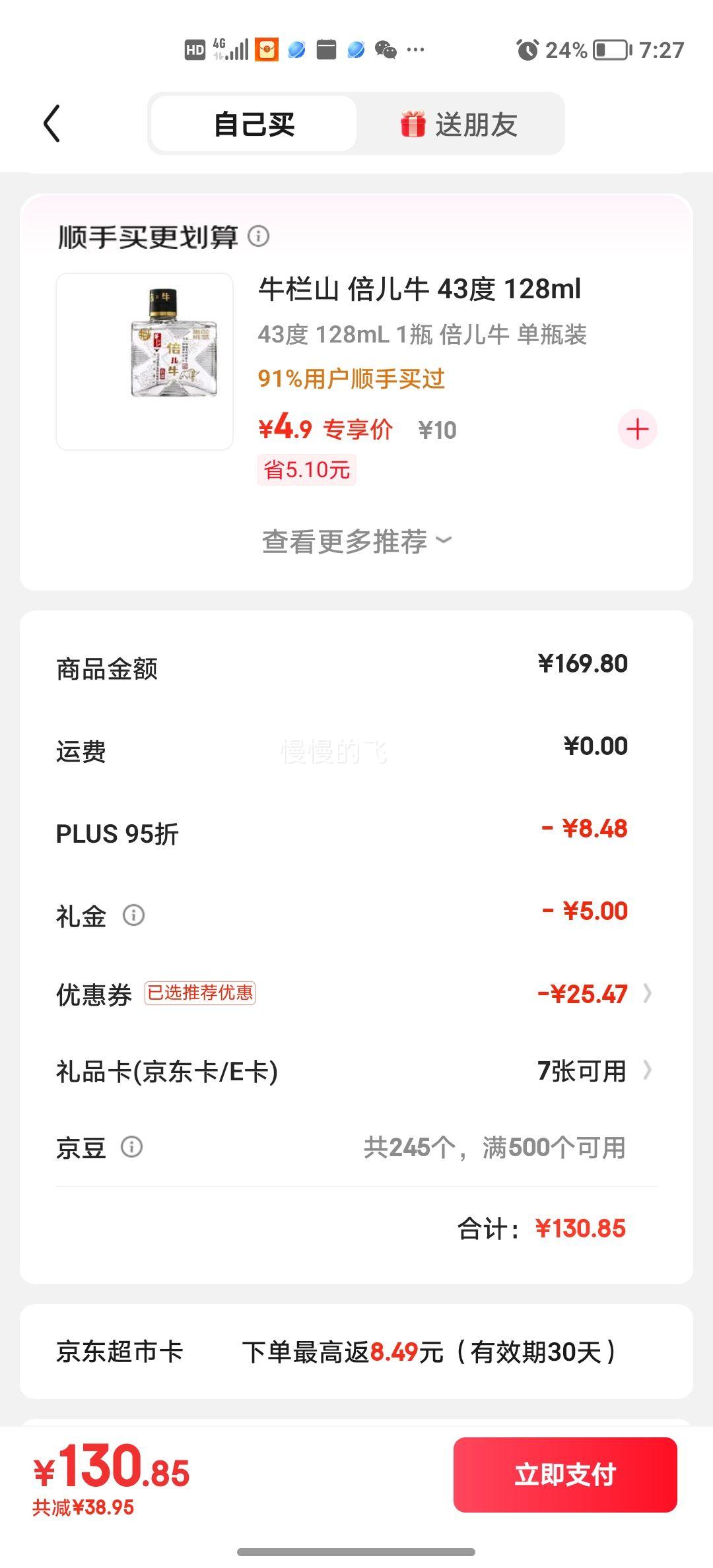Open the 优惠券 coupon selection
The image size is (713, 1568).
(x=594, y=994)
